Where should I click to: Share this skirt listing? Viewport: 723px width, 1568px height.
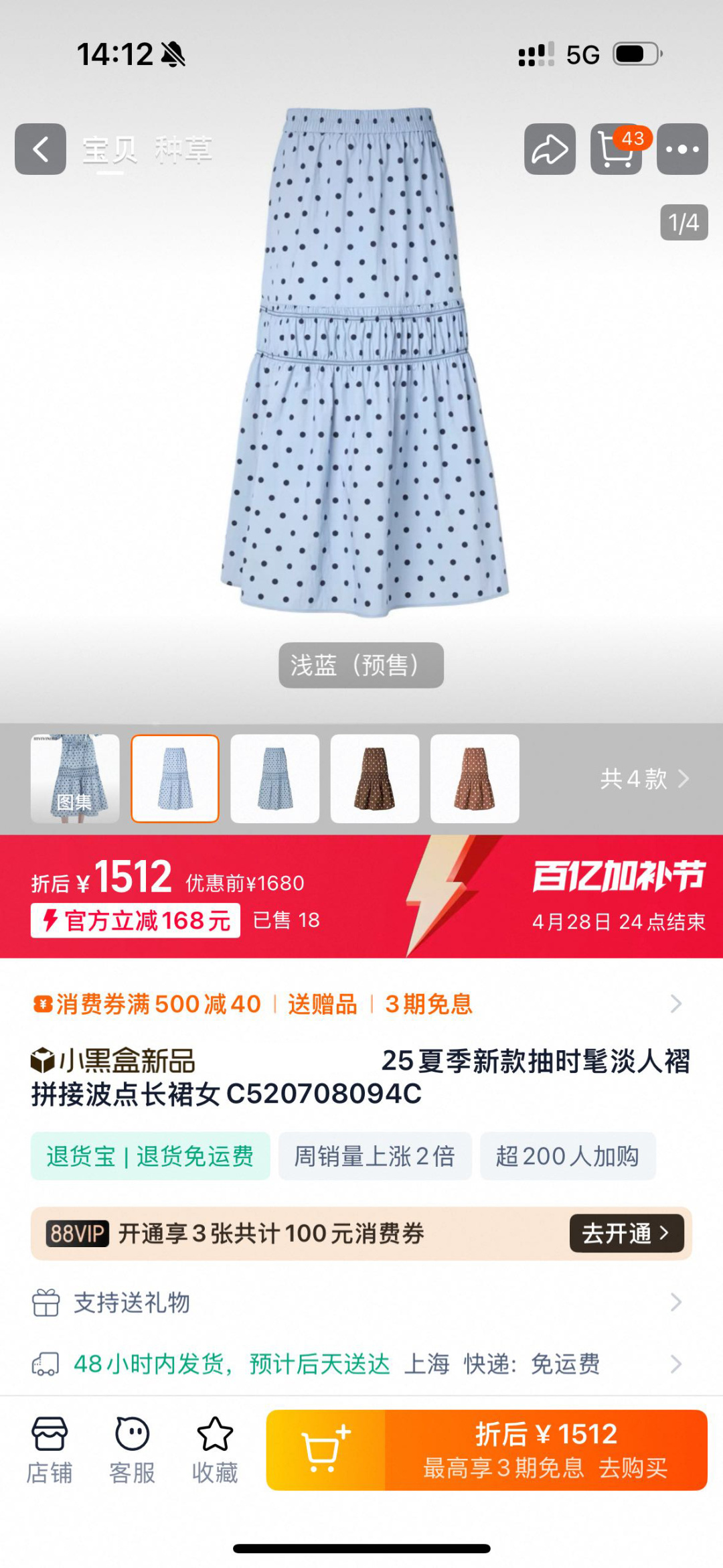click(550, 149)
